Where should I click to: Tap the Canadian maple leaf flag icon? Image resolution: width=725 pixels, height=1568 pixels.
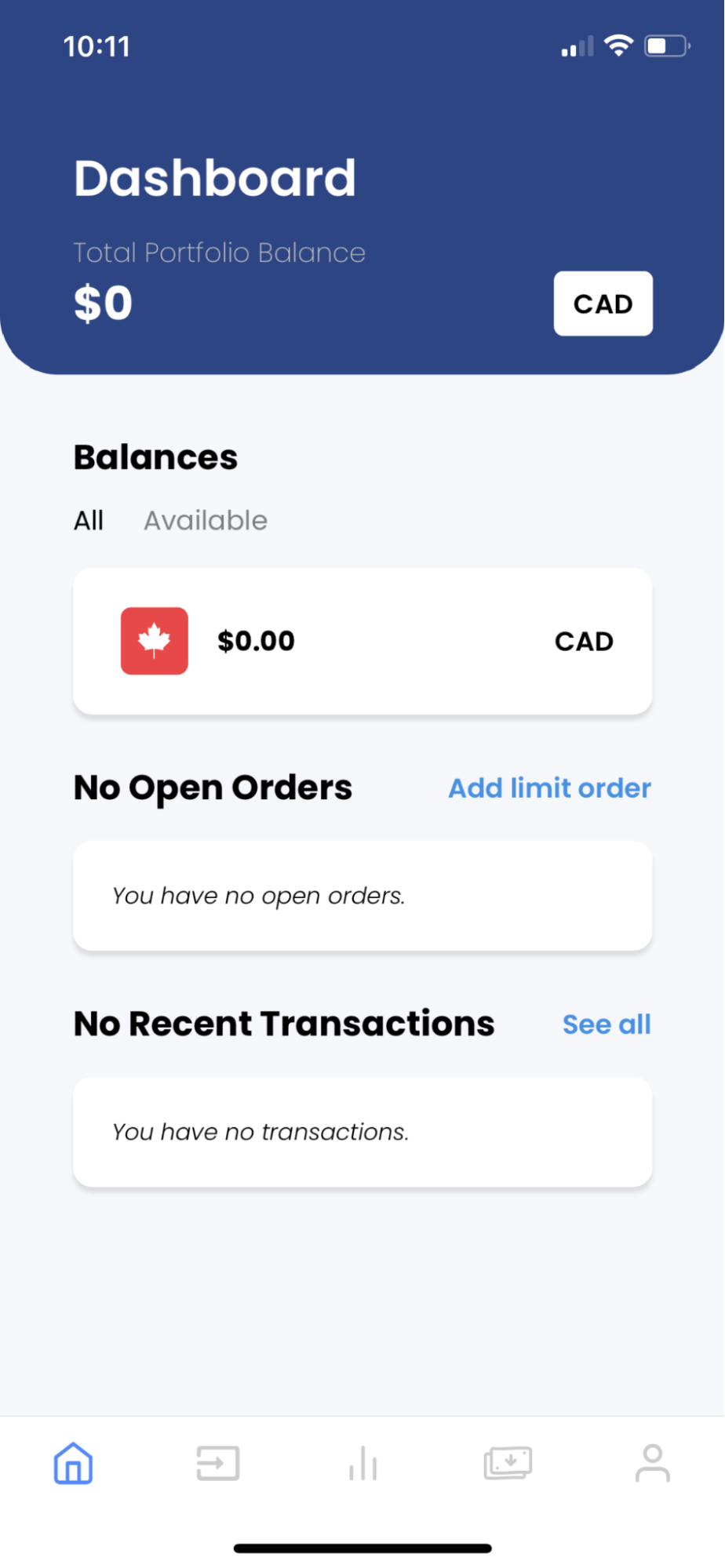pyautogui.click(x=154, y=641)
